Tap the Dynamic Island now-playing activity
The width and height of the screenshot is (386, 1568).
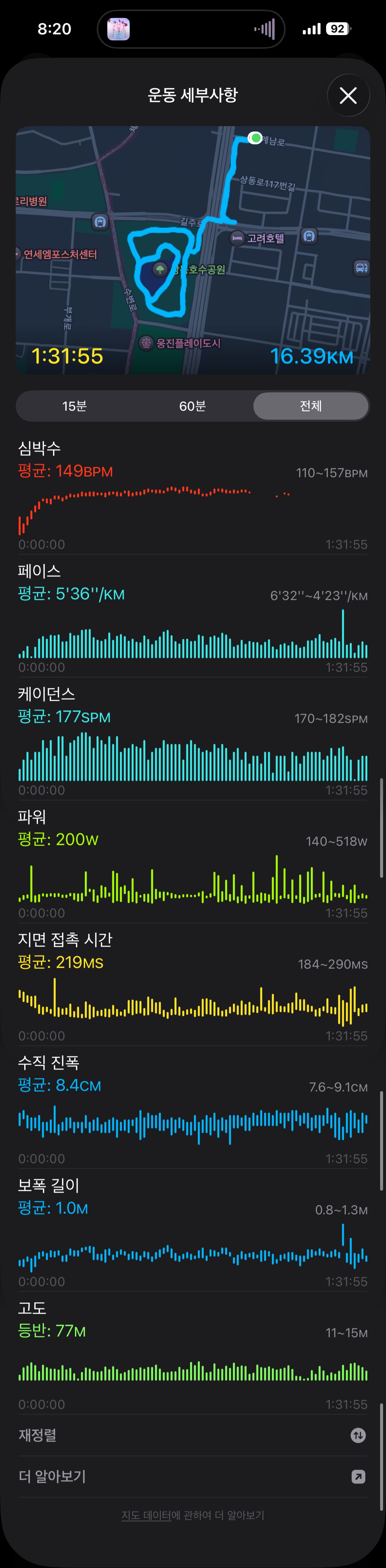pyautogui.click(x=191, y=29)
